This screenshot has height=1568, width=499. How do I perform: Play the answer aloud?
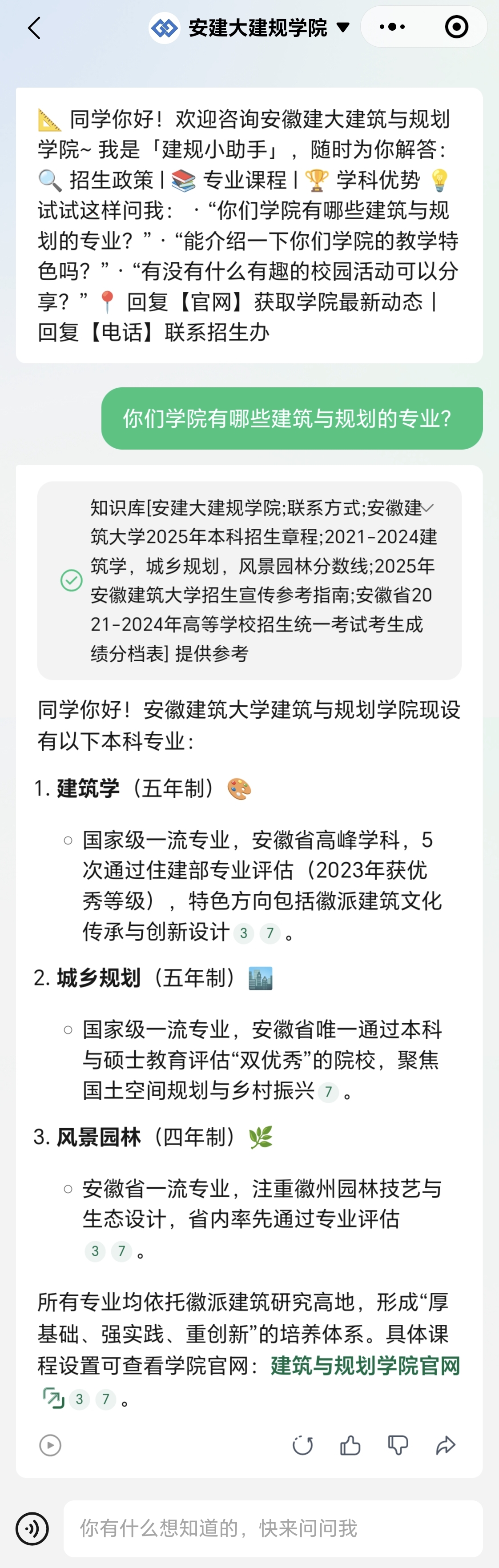[51, 1445]
